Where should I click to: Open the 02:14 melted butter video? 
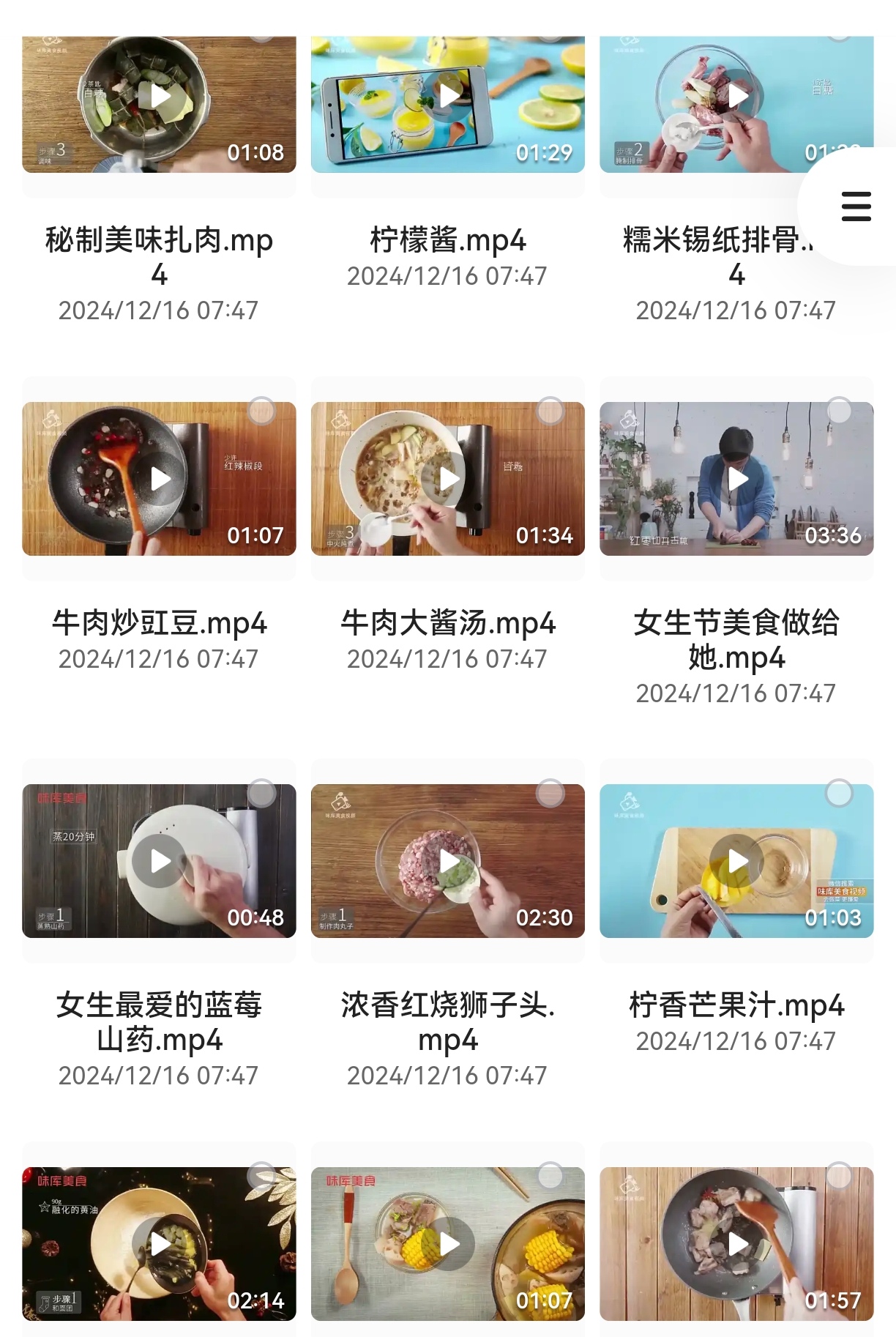[160, 1244]
